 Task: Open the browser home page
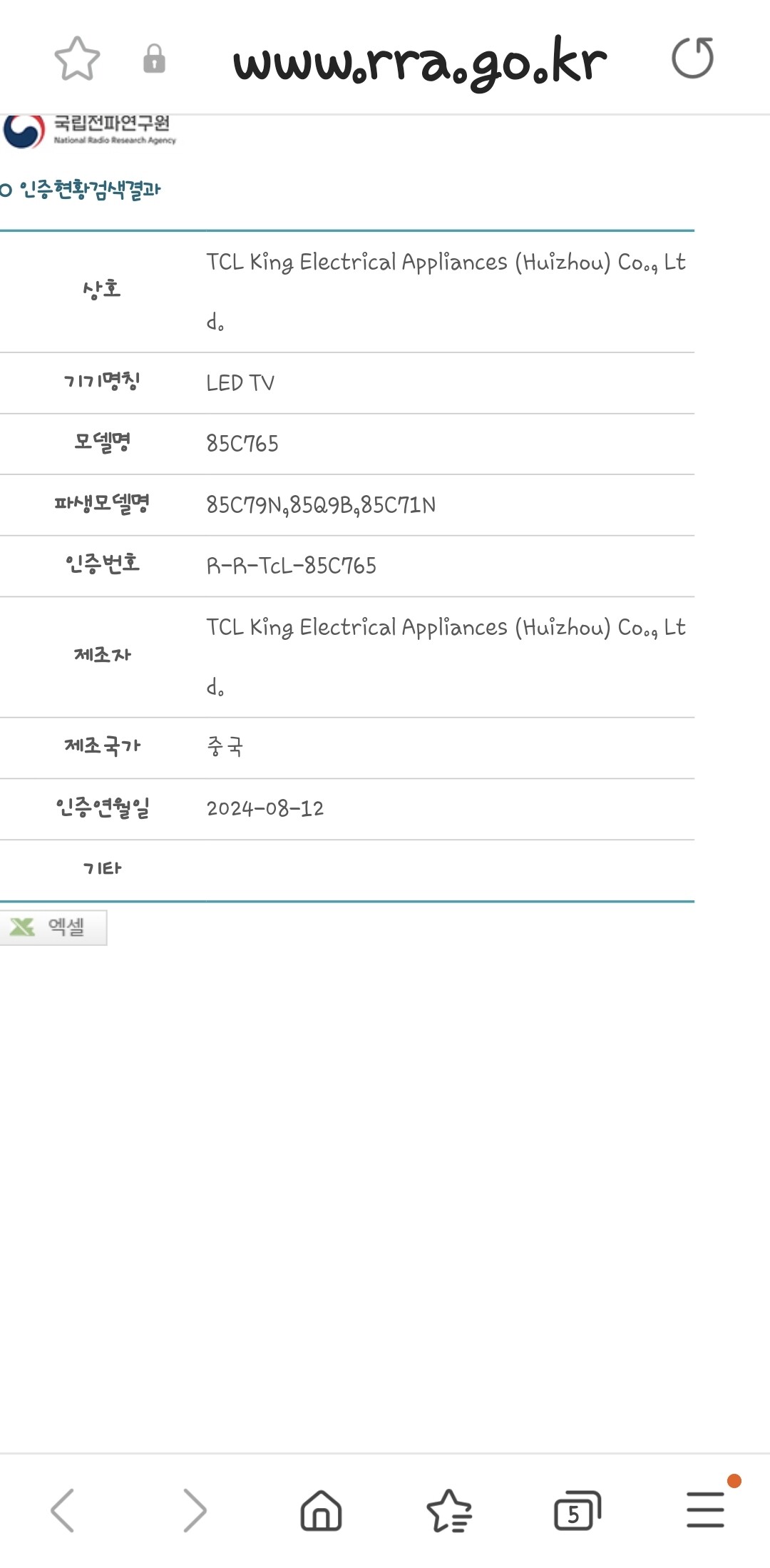(x=321, y=1510)
